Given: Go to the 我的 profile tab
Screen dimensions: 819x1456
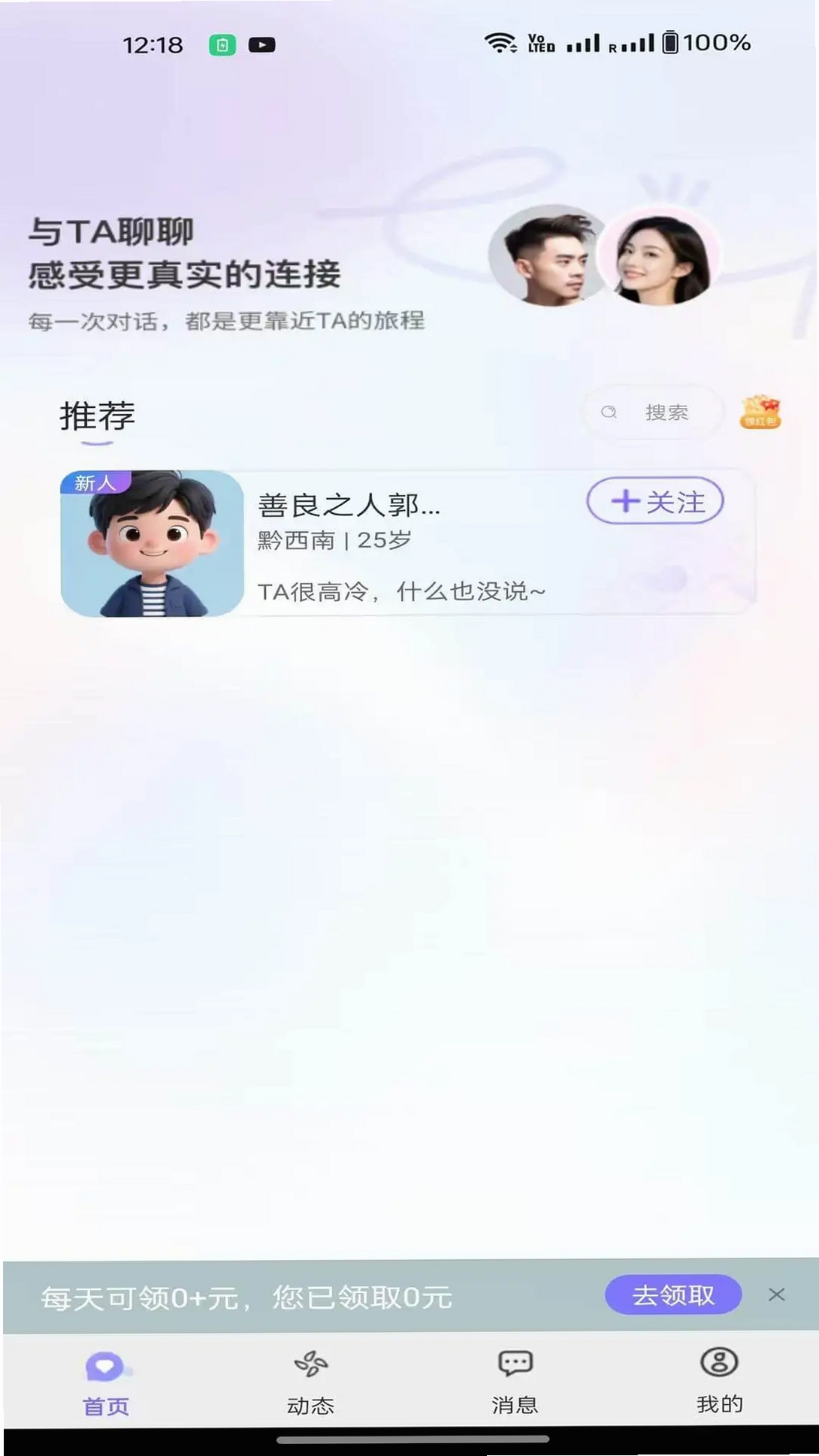Looking at the screenshot, I should [x=720, y=1383].
